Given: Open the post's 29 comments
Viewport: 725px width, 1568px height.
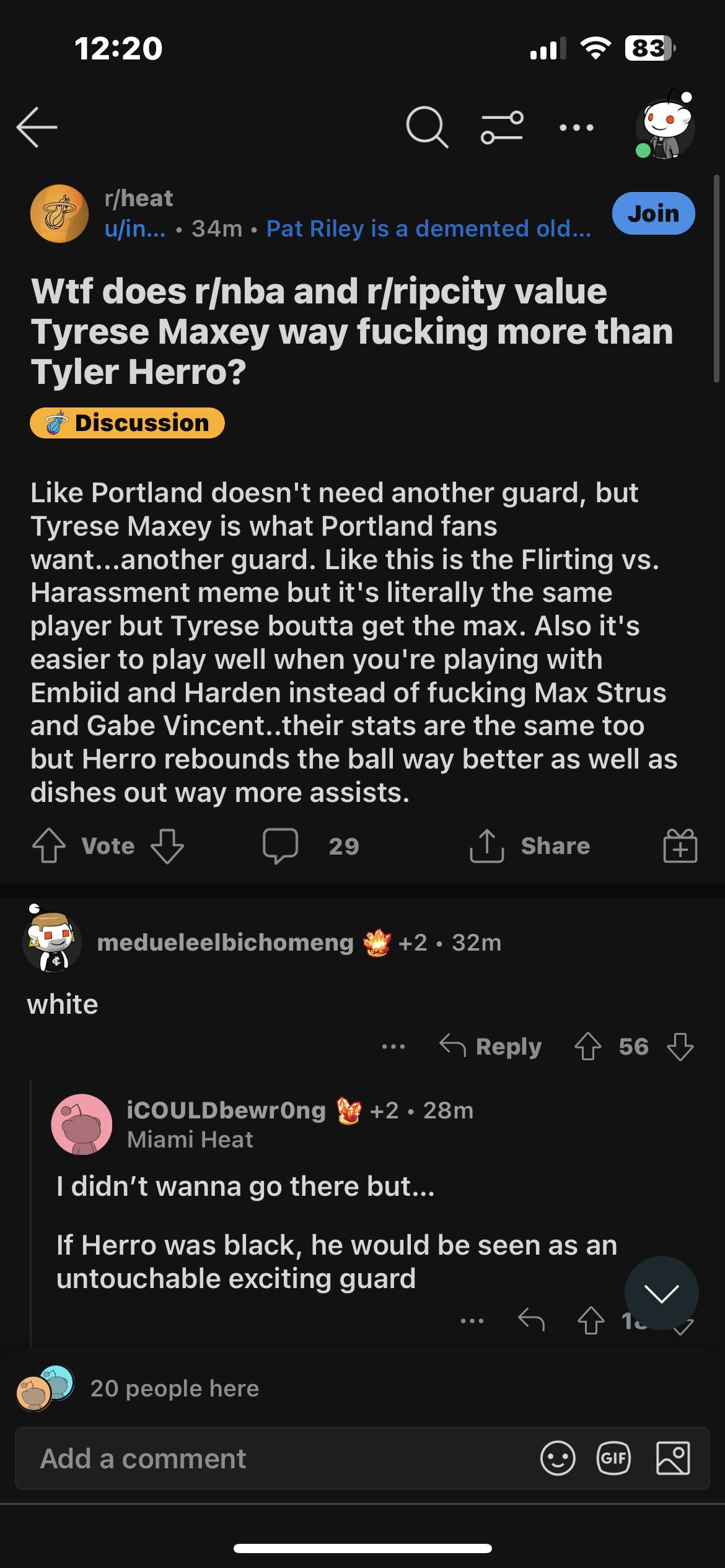Looking at the screenshot, I should pyautogui.click(x=310, y=846).
